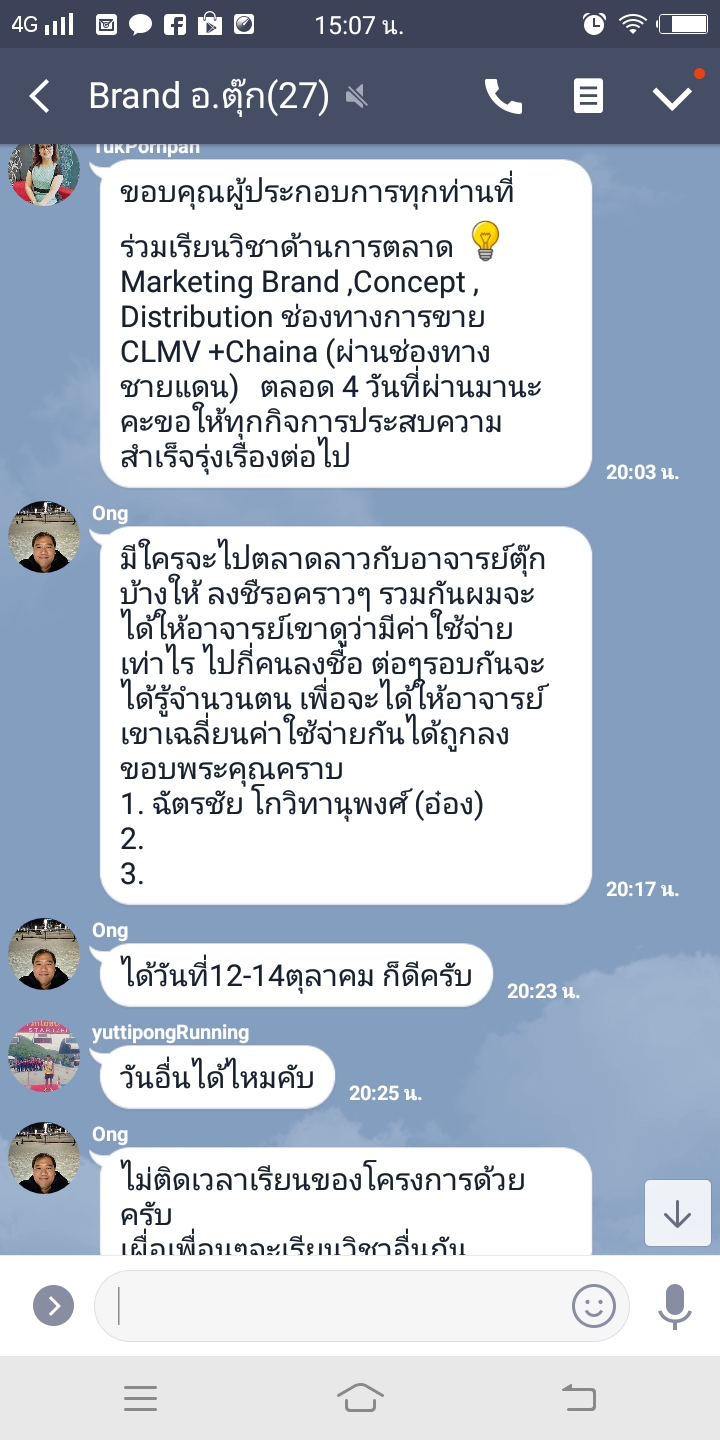Open the attachment options arrow beside input
The height and width of the screenshot is (1440, 720).
53,1305
